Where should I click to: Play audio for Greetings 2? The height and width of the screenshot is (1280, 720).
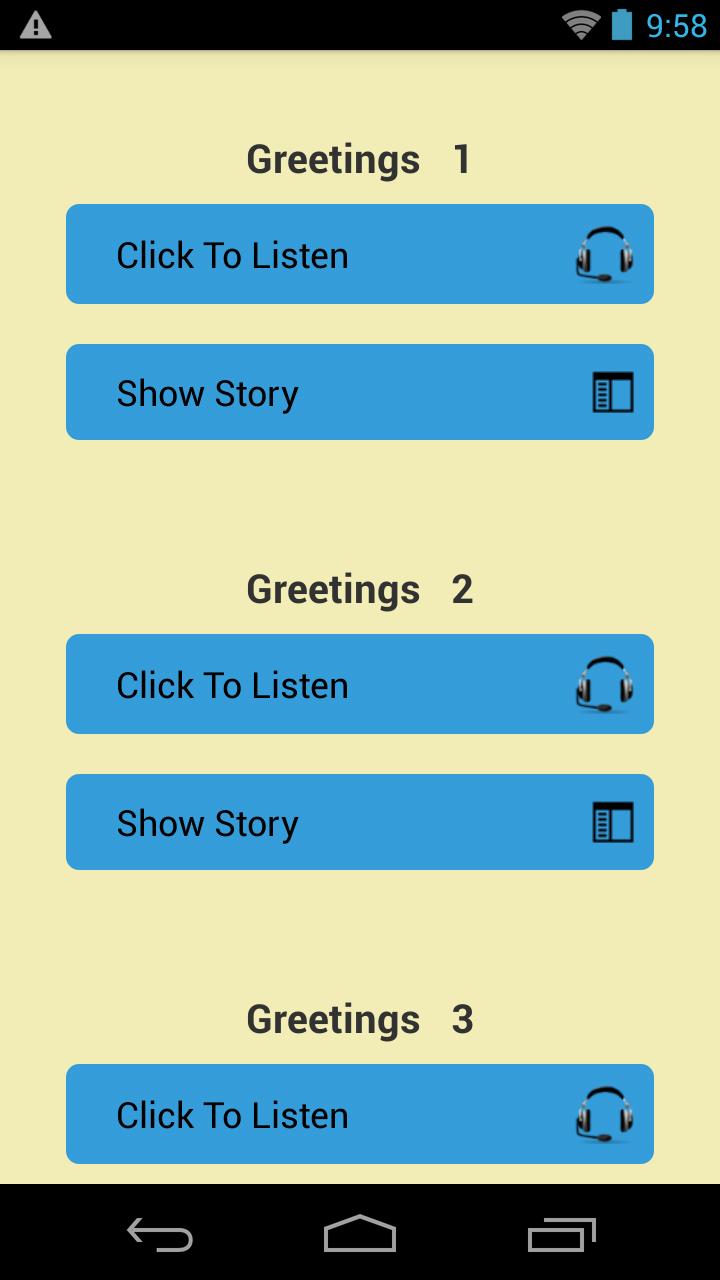[x=360, y=684]
